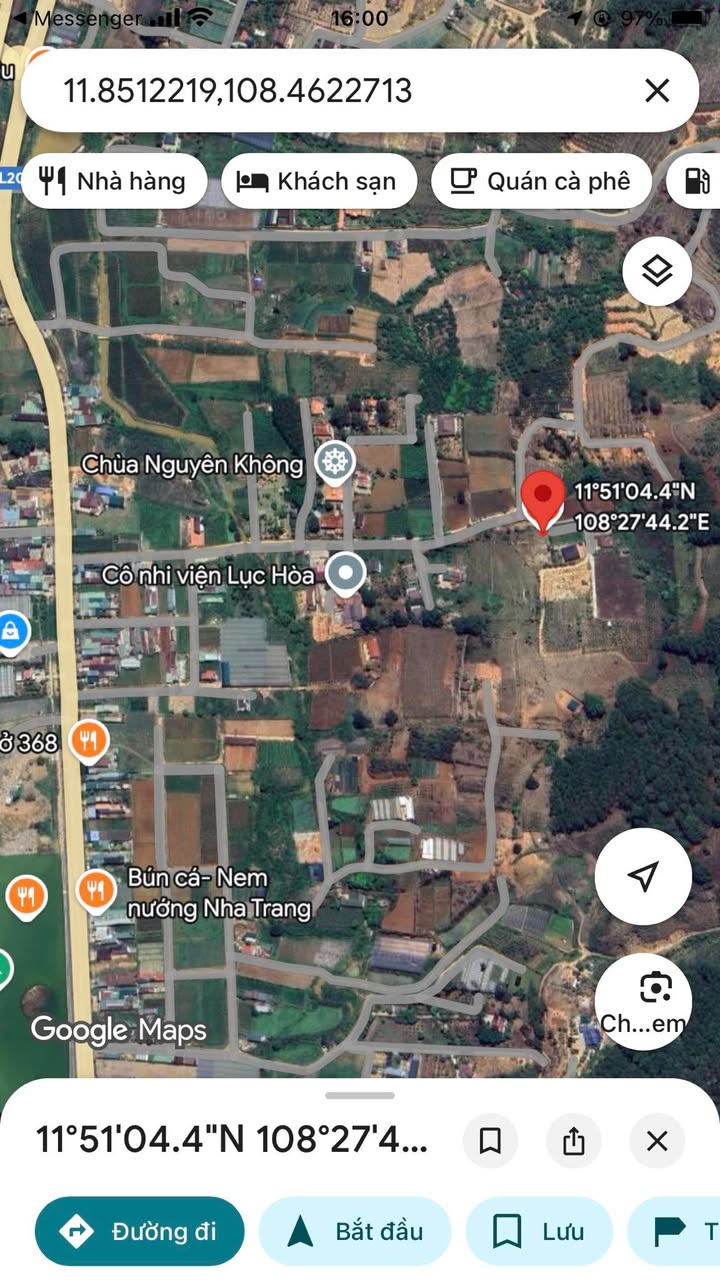Open Bún cá- Nem nướng Nha Trang
Viewport: 720px width, 1280px height.
coord(96,889)
